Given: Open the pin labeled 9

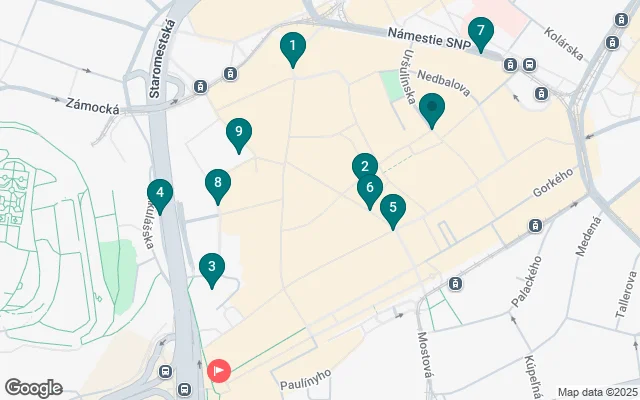Looking at the screenshot, I should (237, 132).
